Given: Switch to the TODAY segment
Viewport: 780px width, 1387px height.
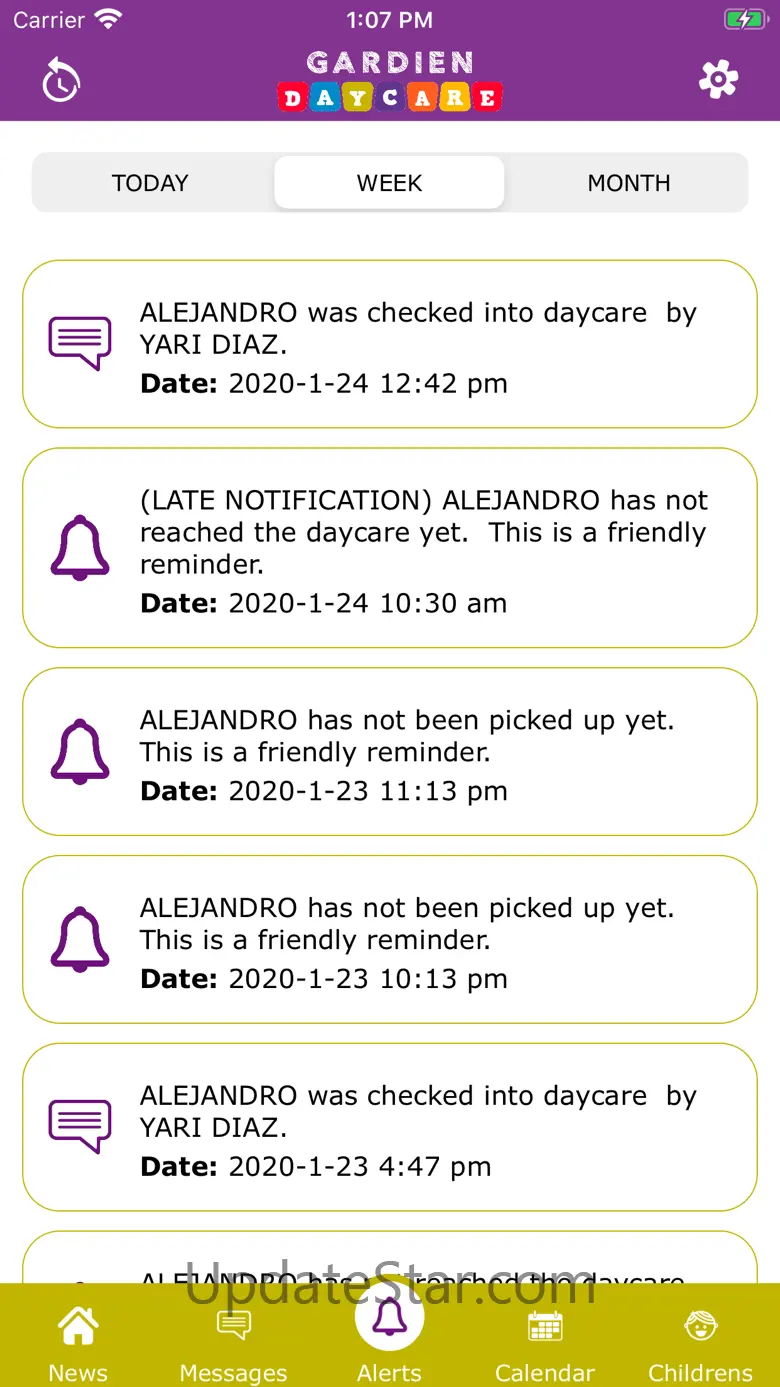Looking at the screenshot, I should pyautogui.click(x=150, y=183).
